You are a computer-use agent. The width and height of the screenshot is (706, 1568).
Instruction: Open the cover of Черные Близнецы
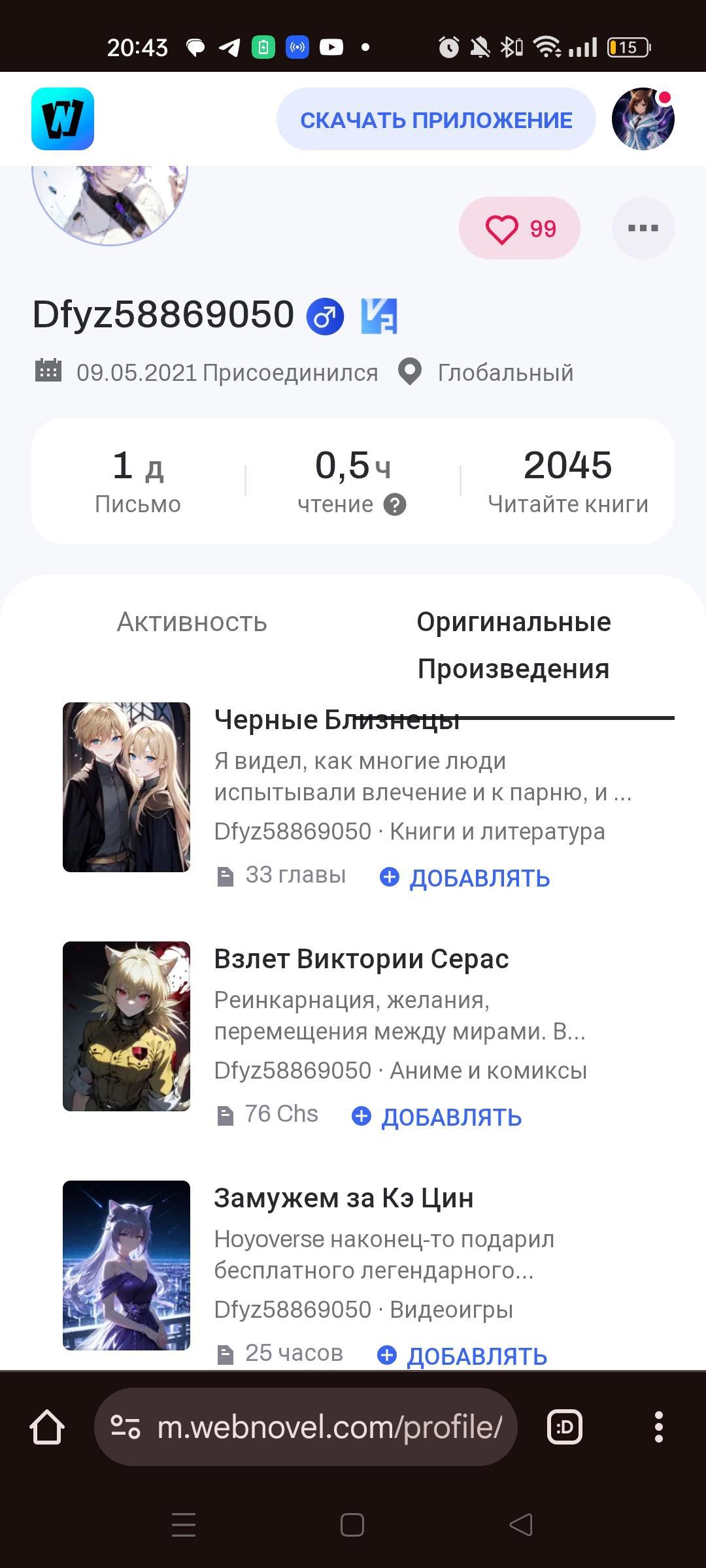point(126,787)
